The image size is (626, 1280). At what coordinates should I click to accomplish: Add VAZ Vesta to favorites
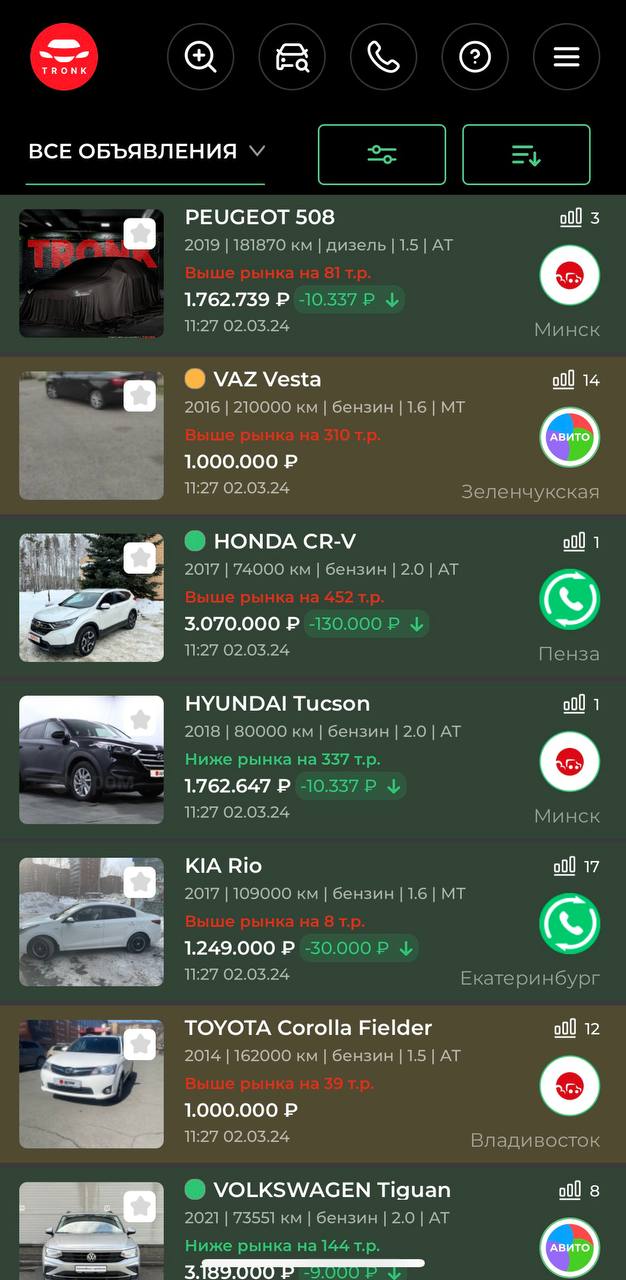coord(140,396)
